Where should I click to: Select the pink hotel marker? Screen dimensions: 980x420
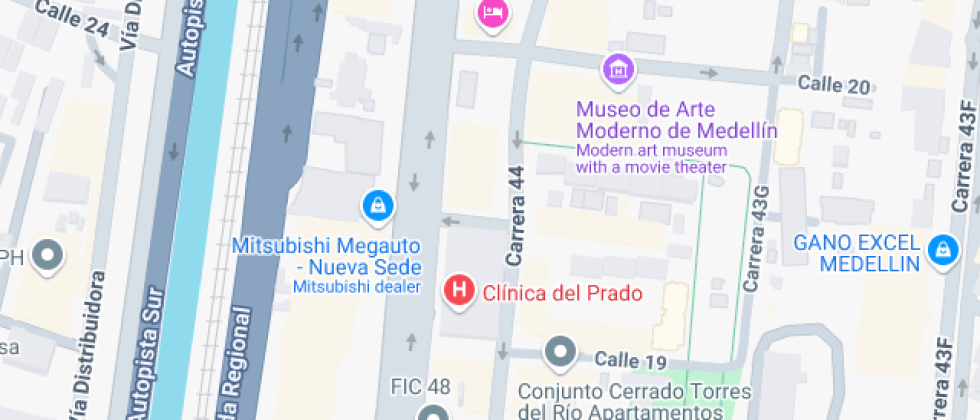tap(493, 13)
